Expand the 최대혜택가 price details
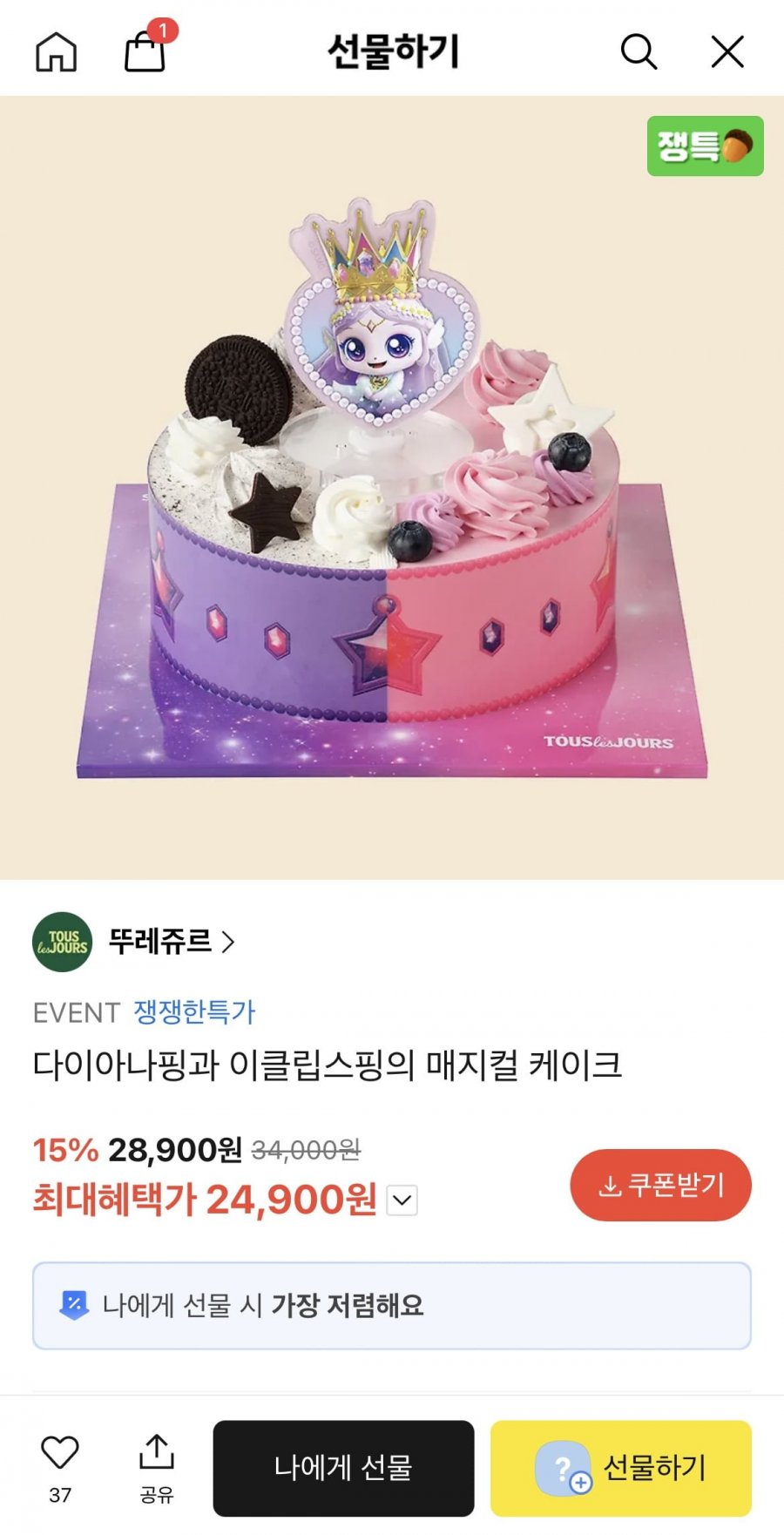The width and height of the screenshot is (784, 1535). tap(402, 1200)
